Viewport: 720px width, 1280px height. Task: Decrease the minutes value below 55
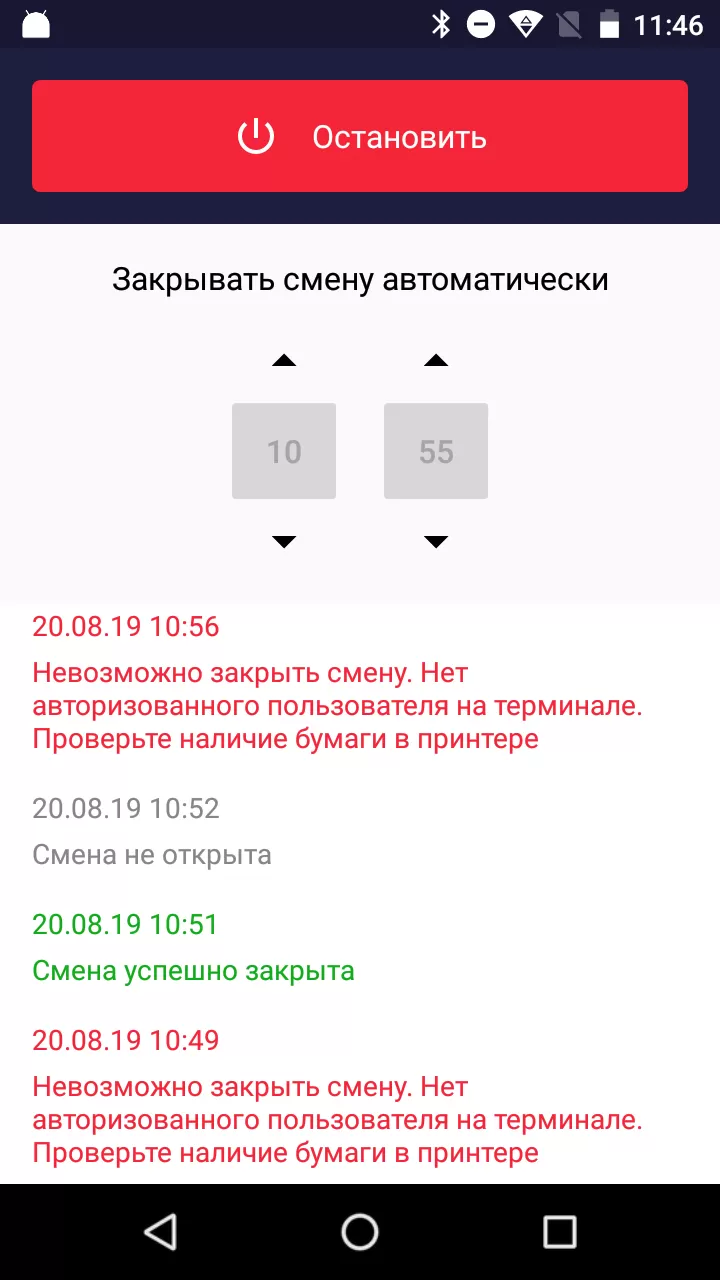(x=436, y=542)
